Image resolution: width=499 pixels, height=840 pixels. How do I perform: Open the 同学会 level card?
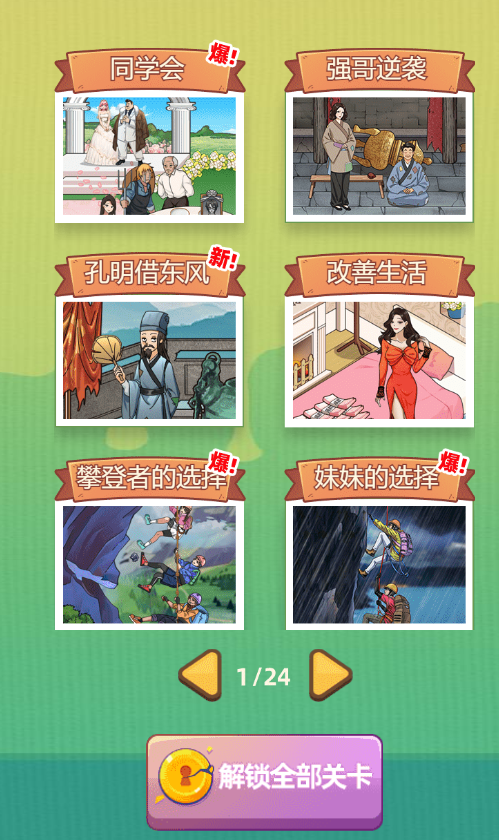pos(150,136)
